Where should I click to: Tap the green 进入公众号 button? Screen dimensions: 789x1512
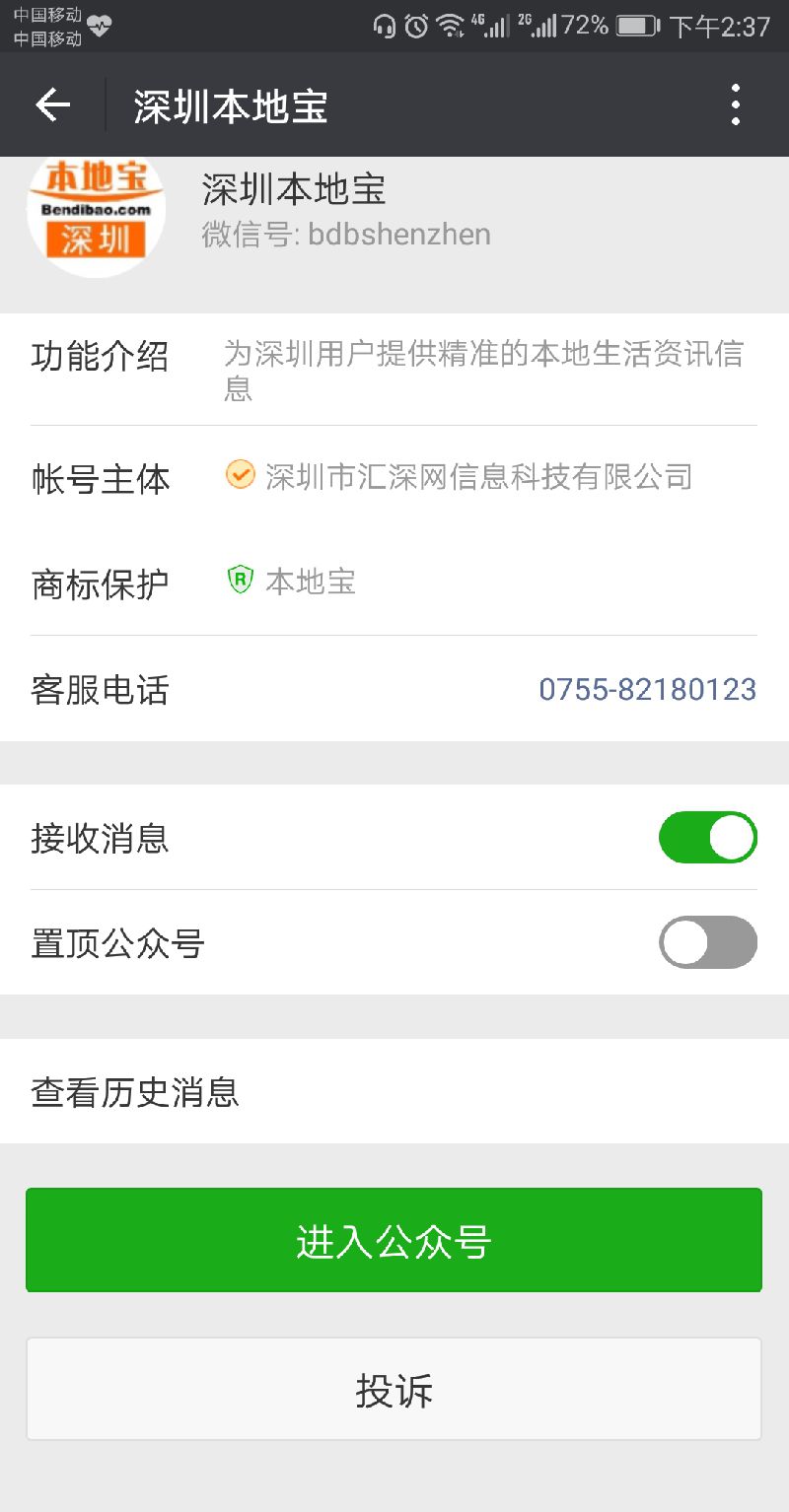394,1240
